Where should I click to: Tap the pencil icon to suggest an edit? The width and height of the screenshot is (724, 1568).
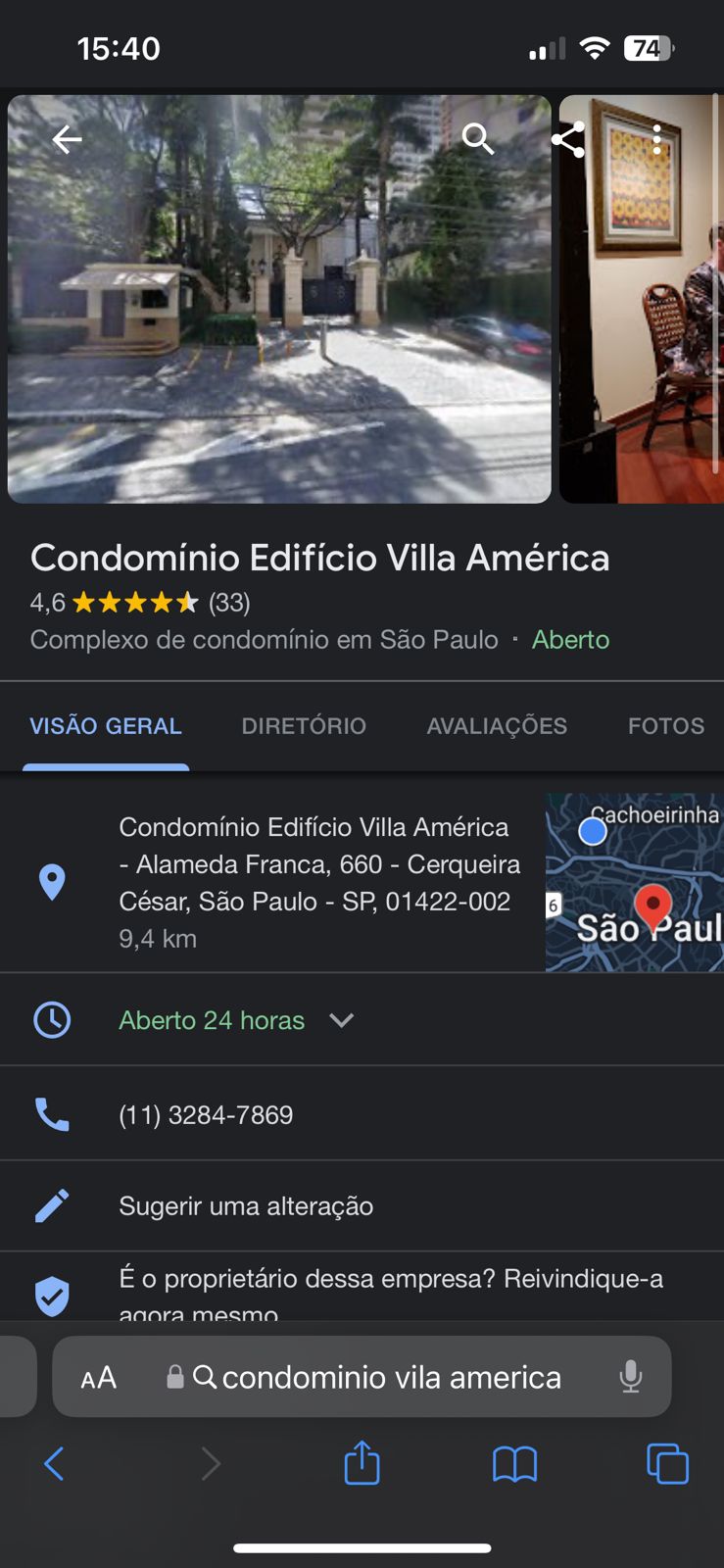51,1205
